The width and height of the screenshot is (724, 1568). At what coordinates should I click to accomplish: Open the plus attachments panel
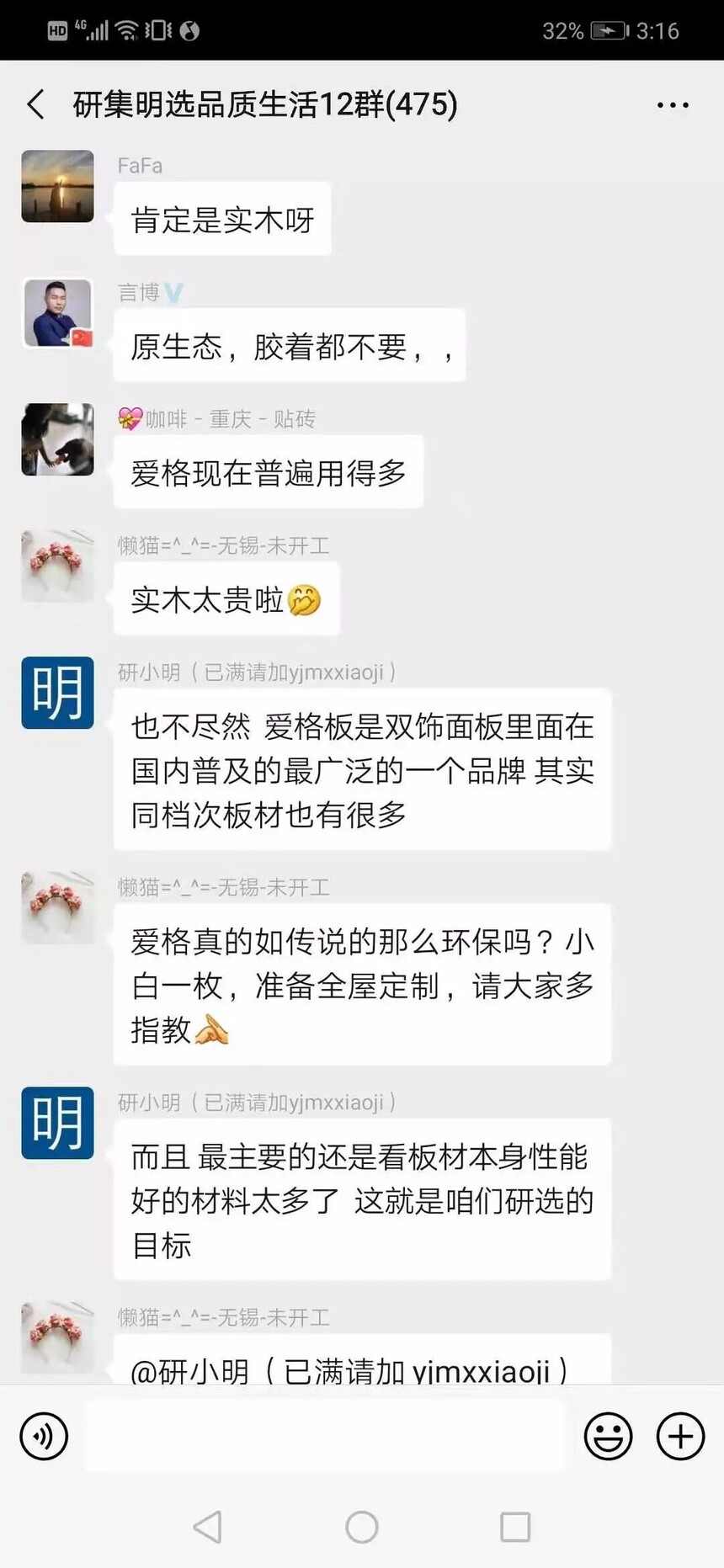click(x=680, y=1436)
